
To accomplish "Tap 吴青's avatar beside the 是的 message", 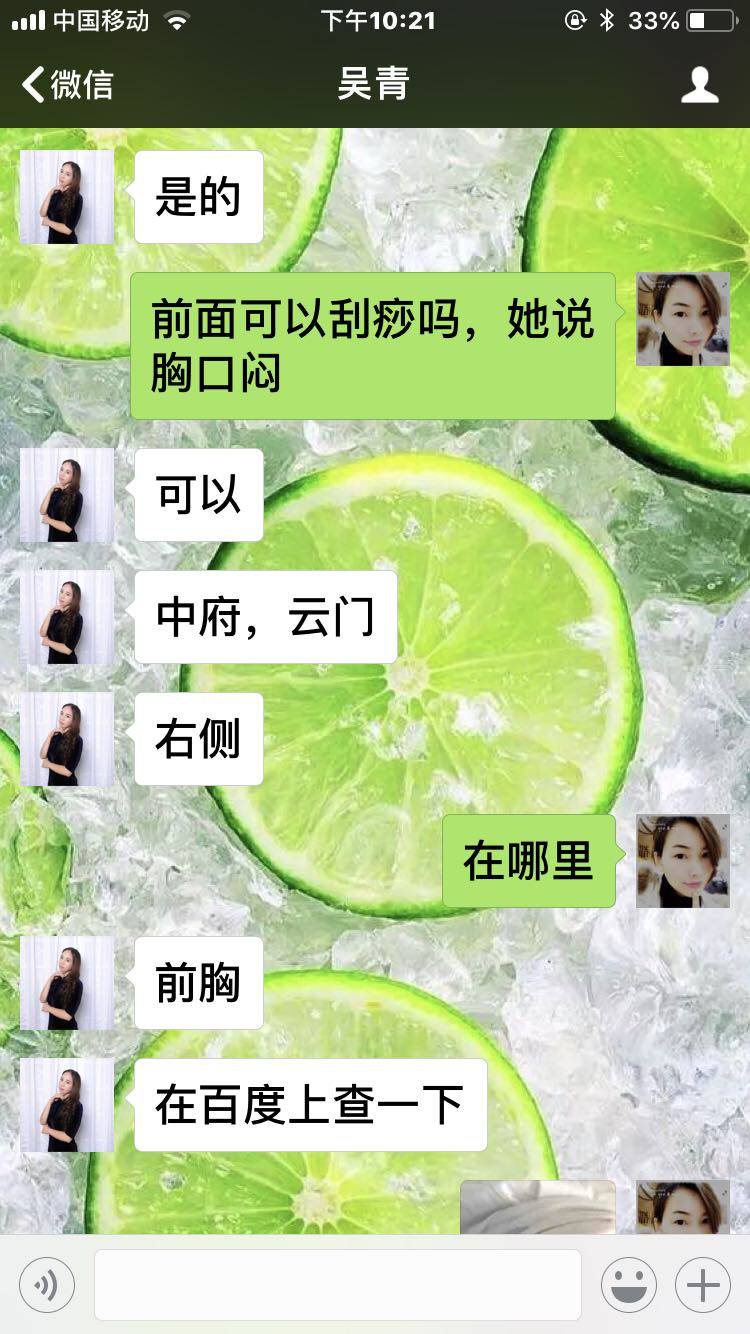I will point(67,197).
